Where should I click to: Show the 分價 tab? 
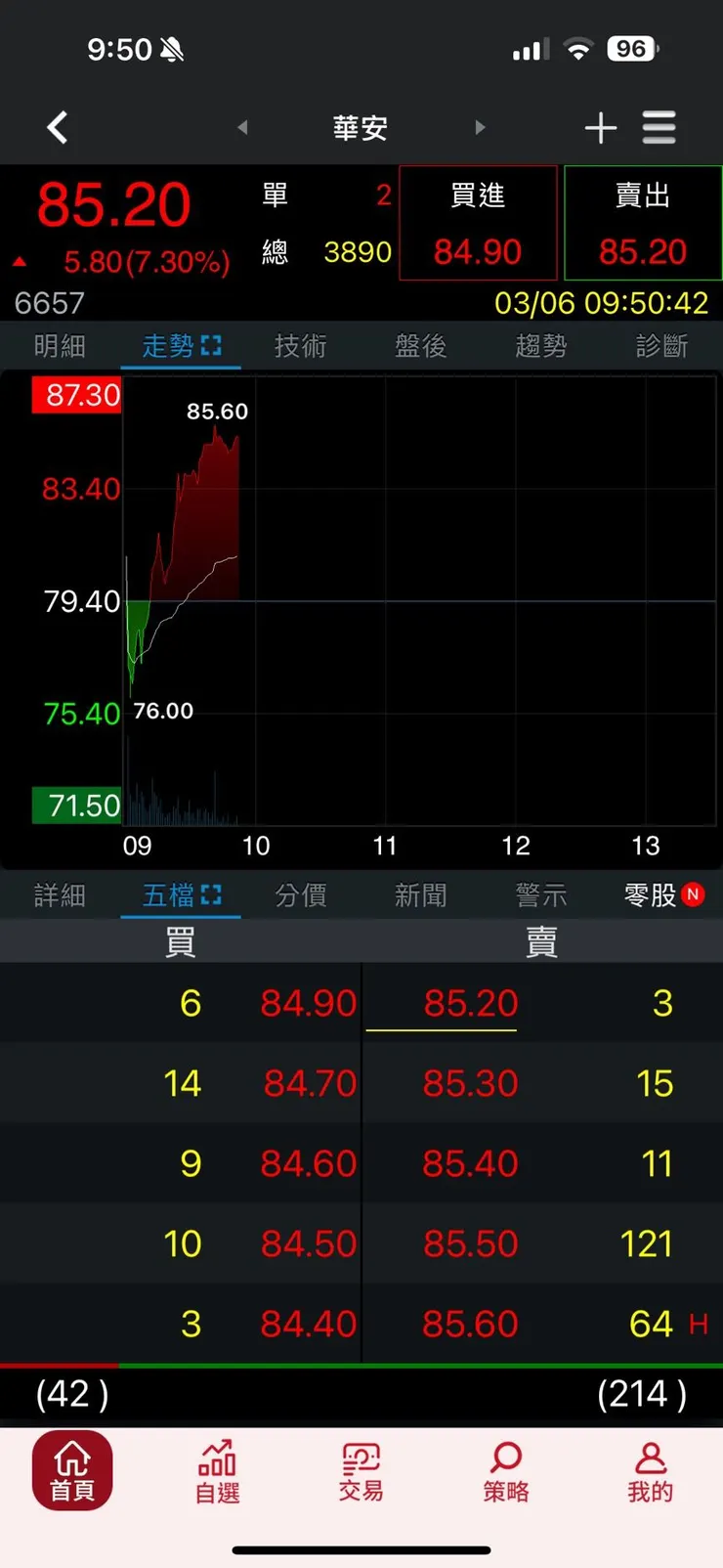[x=300, y=895]
